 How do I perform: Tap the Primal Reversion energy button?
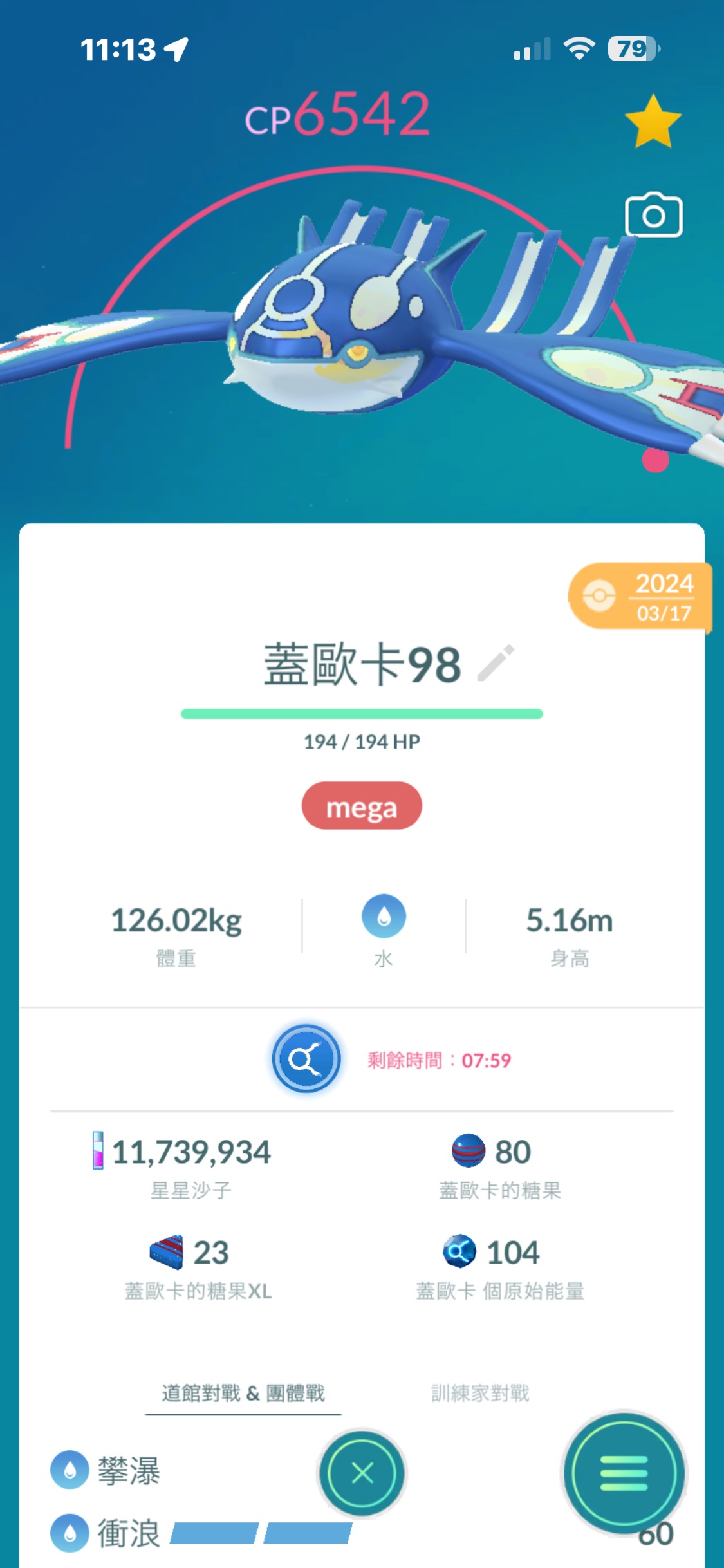pyautogui.click(x=306, y=1058)
